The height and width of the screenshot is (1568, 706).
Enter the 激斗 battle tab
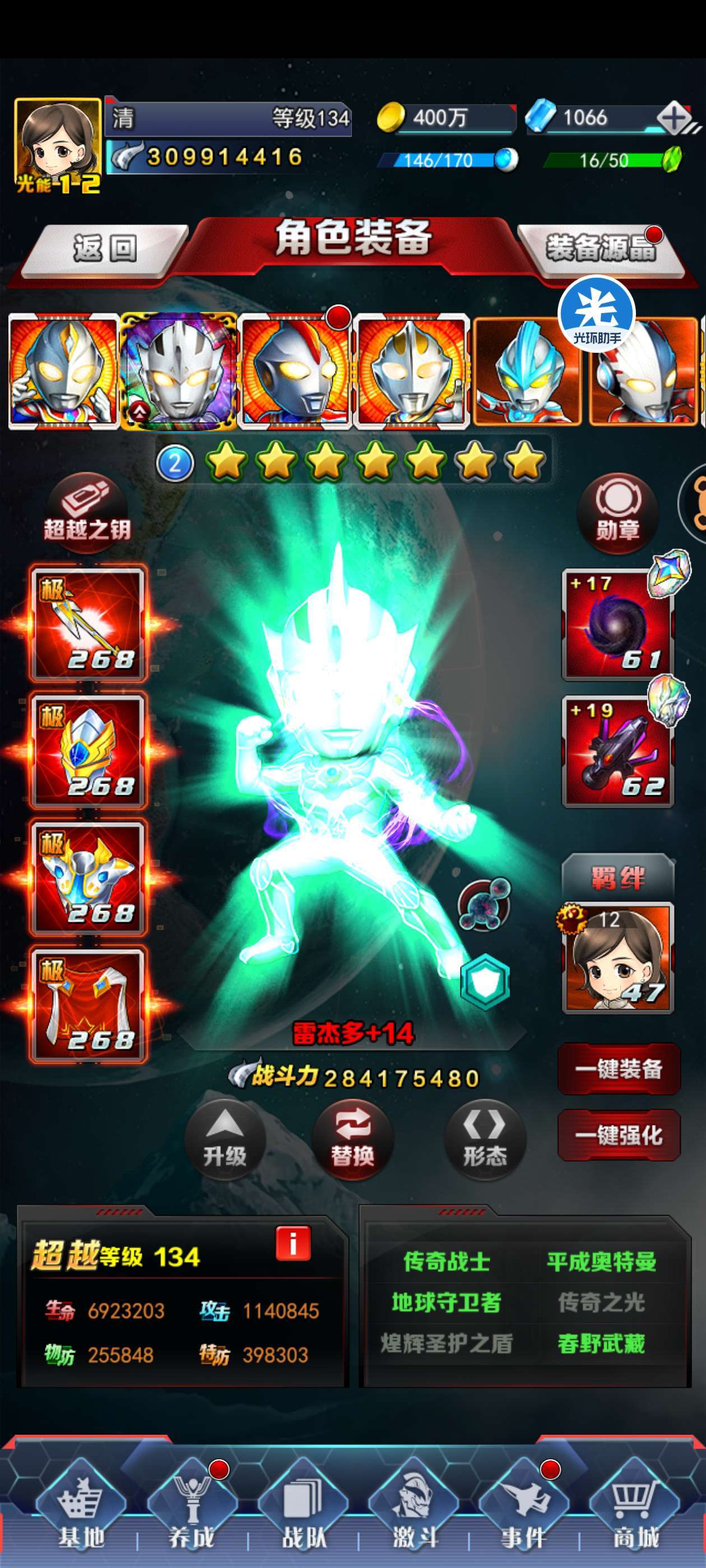pos(414,1511)
